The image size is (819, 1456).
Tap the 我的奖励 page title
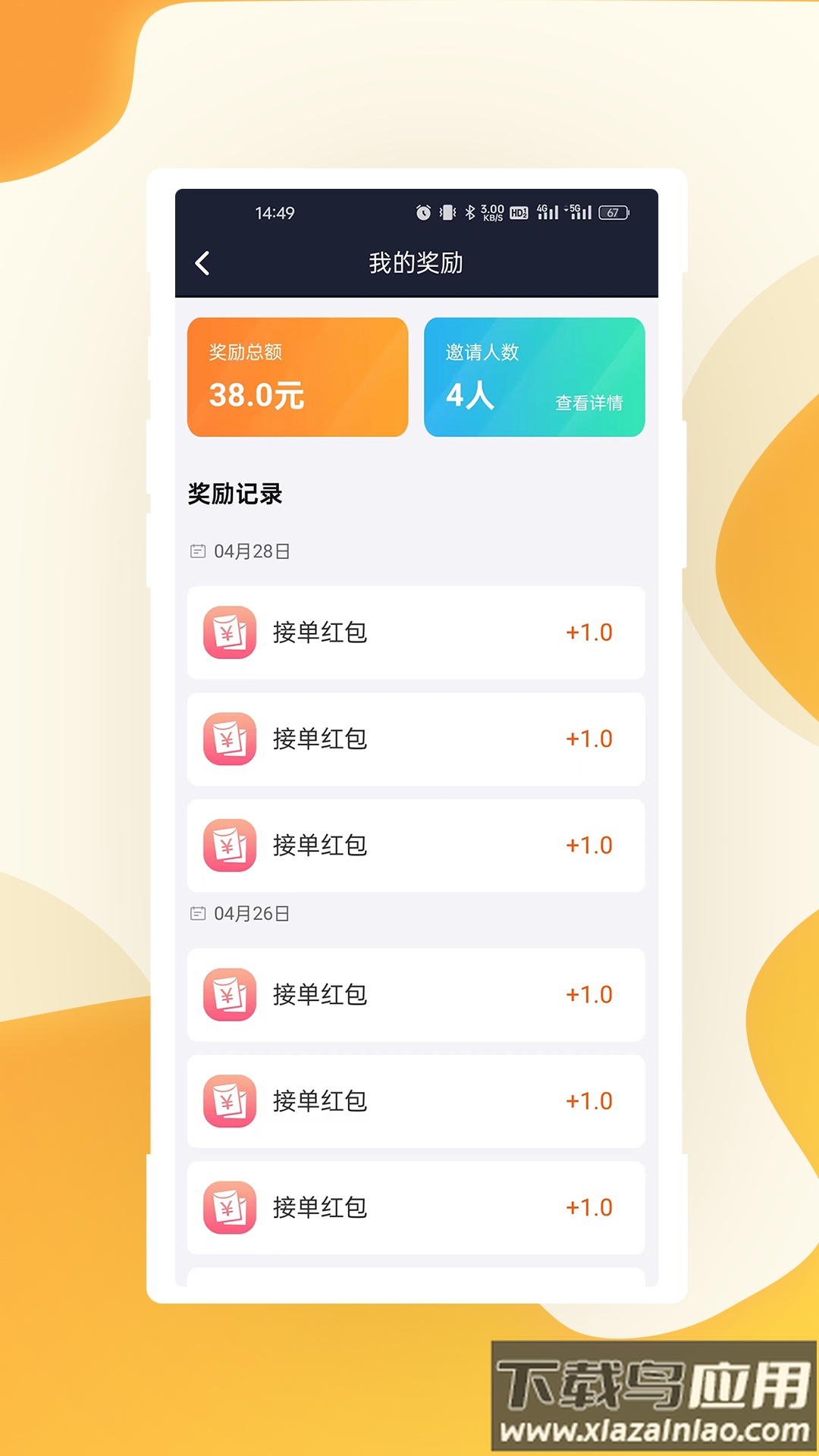416,262
